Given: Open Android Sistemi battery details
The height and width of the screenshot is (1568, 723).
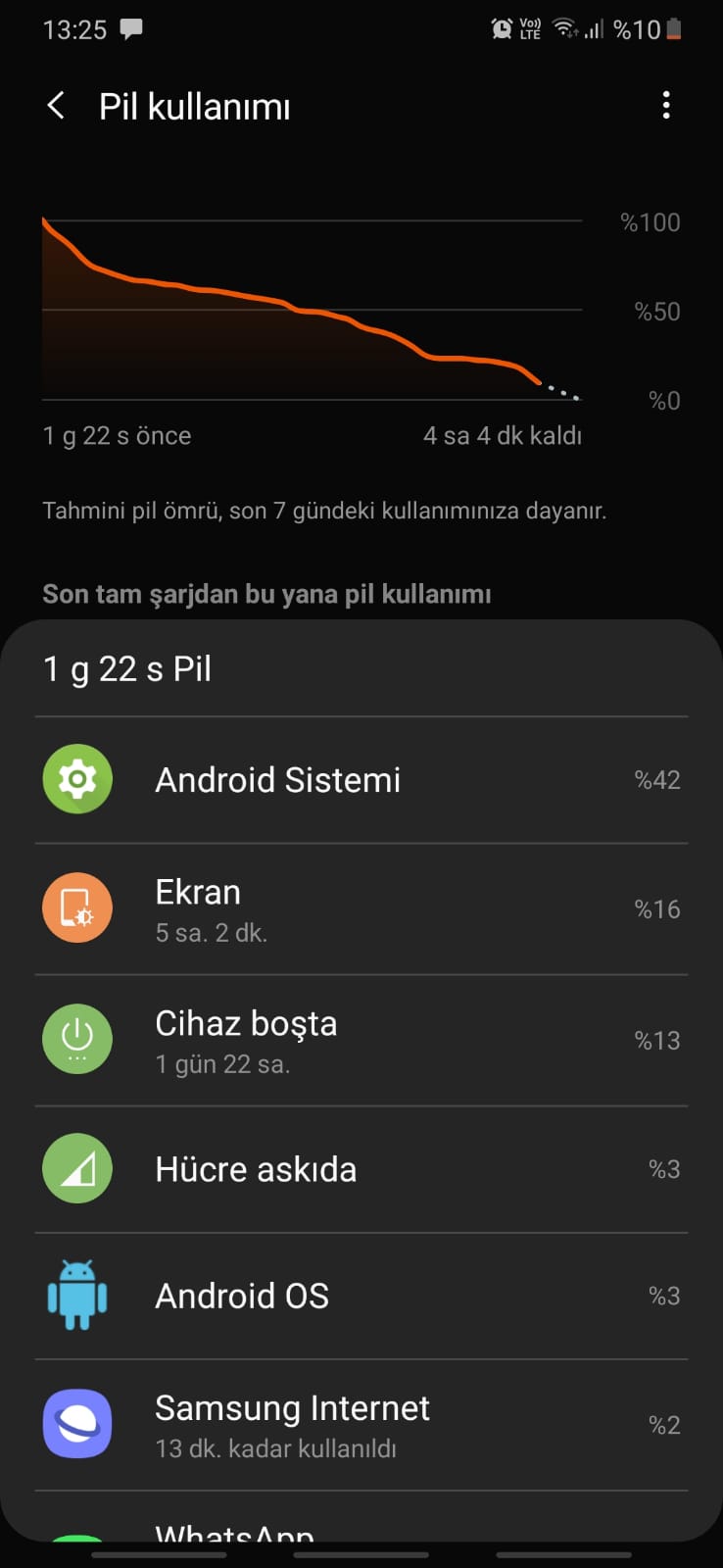Looking at the screenshot, I should [x=361, y=780].
